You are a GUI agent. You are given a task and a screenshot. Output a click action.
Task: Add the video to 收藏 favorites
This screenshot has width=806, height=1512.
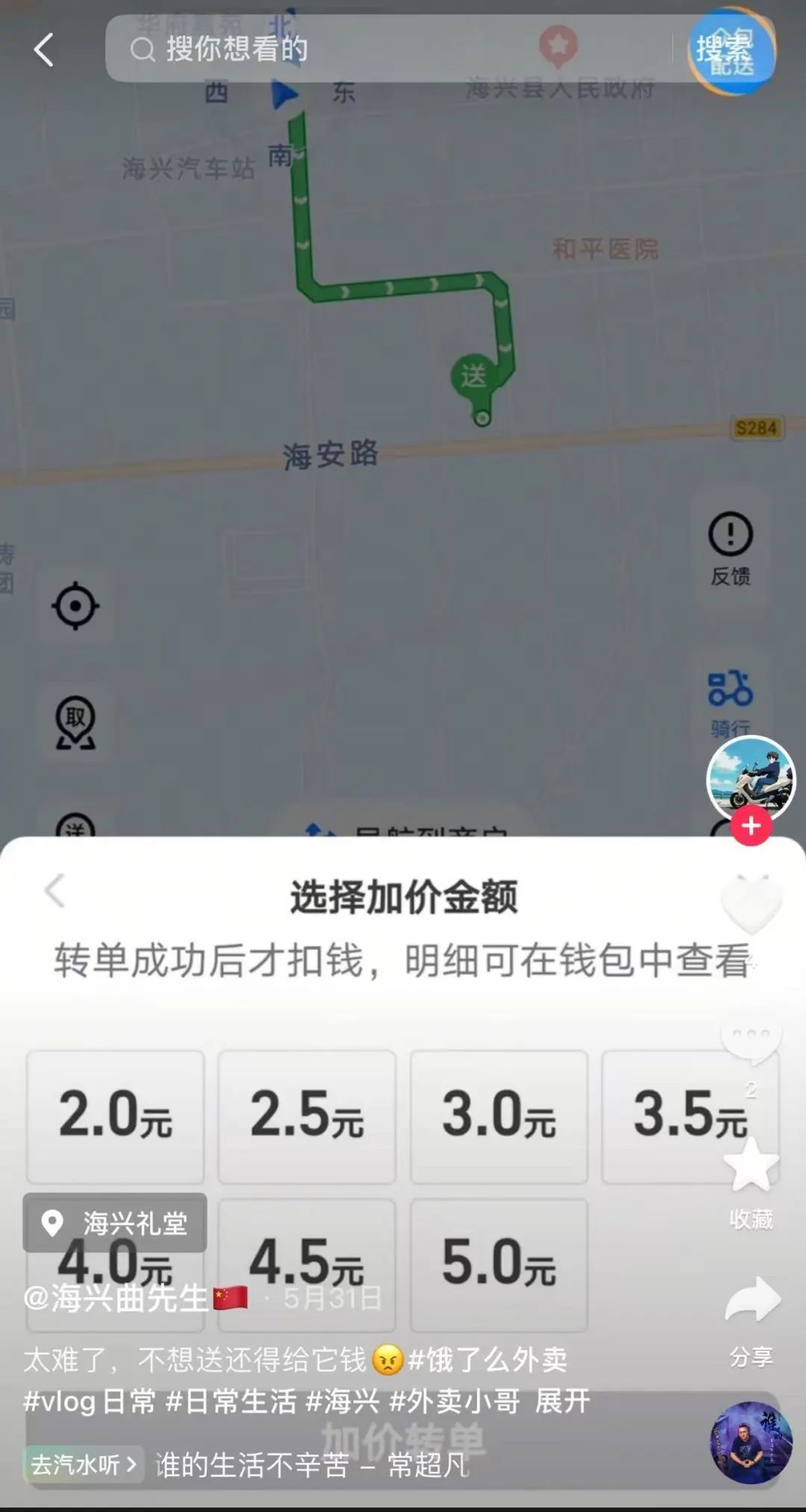(x=751, y=1167)
